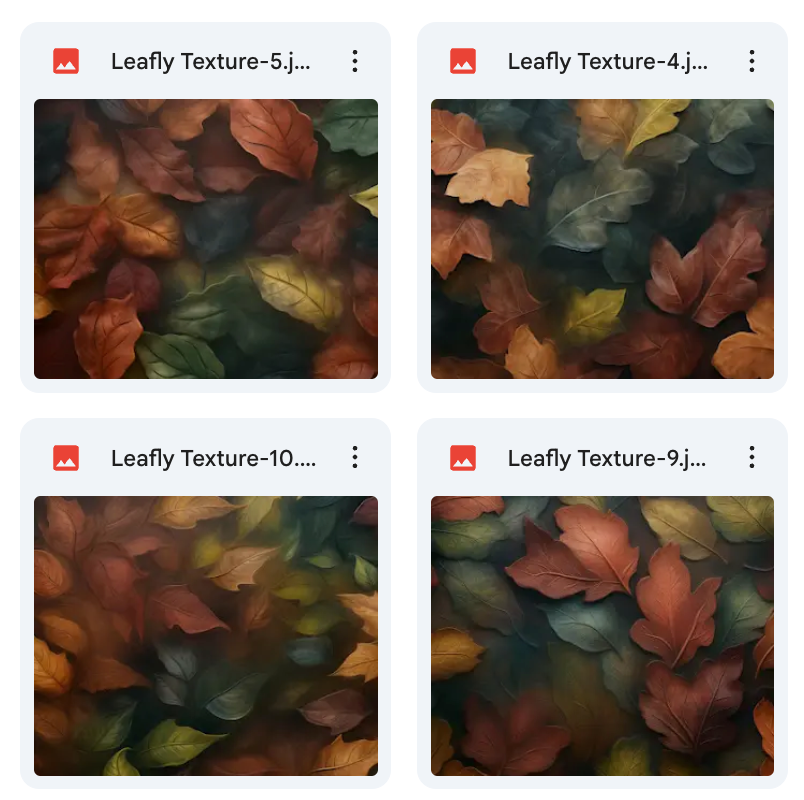Open more options for Leafly Texture-10
The width and height of the screenshot is (804, 800).
tap(354, 458)
